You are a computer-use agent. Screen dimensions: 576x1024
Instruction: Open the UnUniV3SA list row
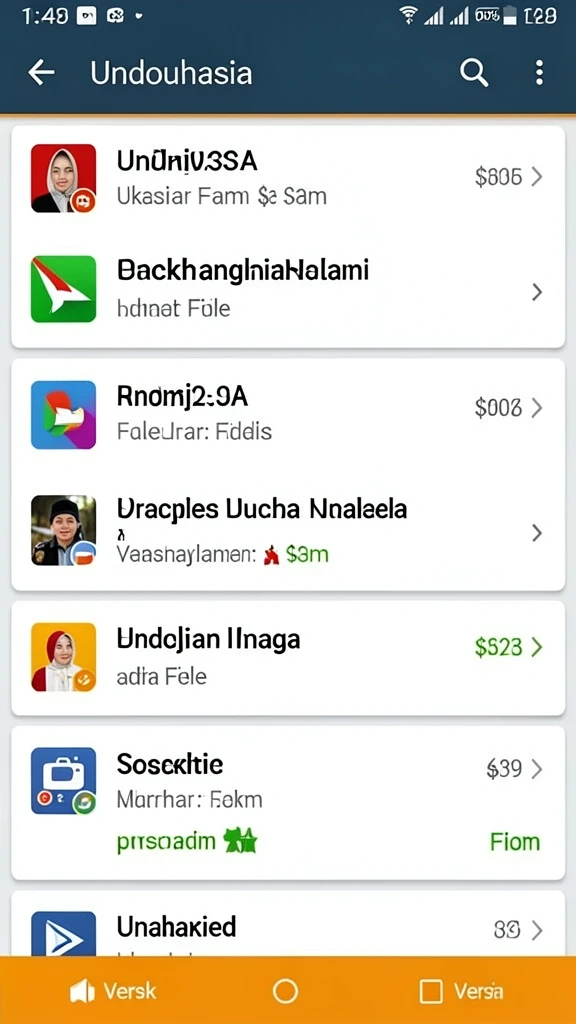[x=288, y=178]
